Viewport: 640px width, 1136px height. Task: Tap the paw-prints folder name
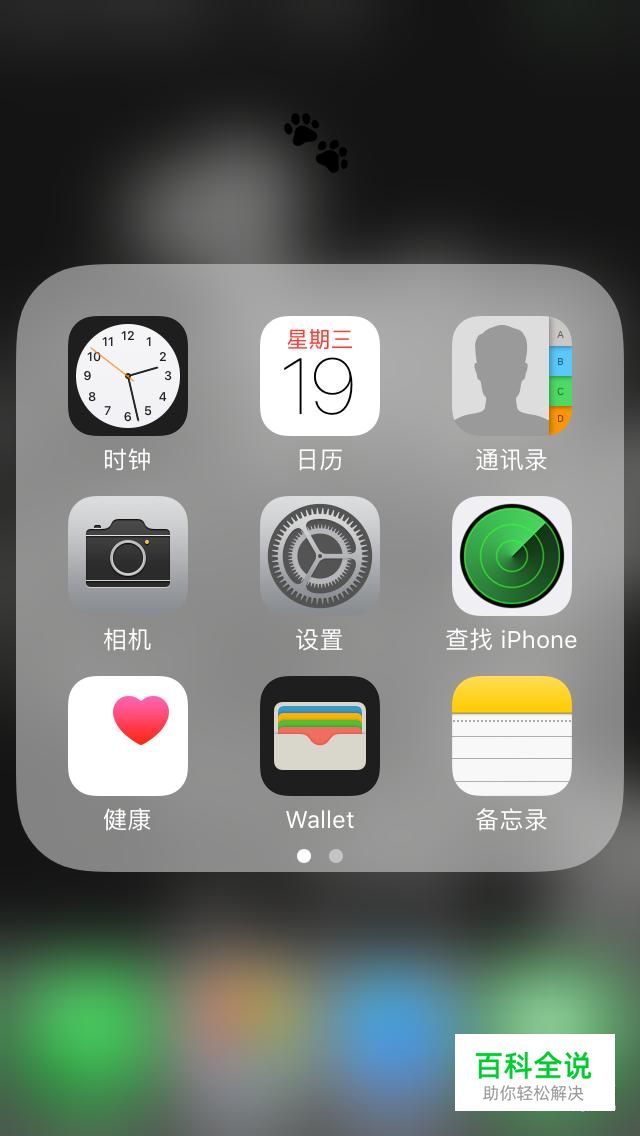tap(317, 142)
